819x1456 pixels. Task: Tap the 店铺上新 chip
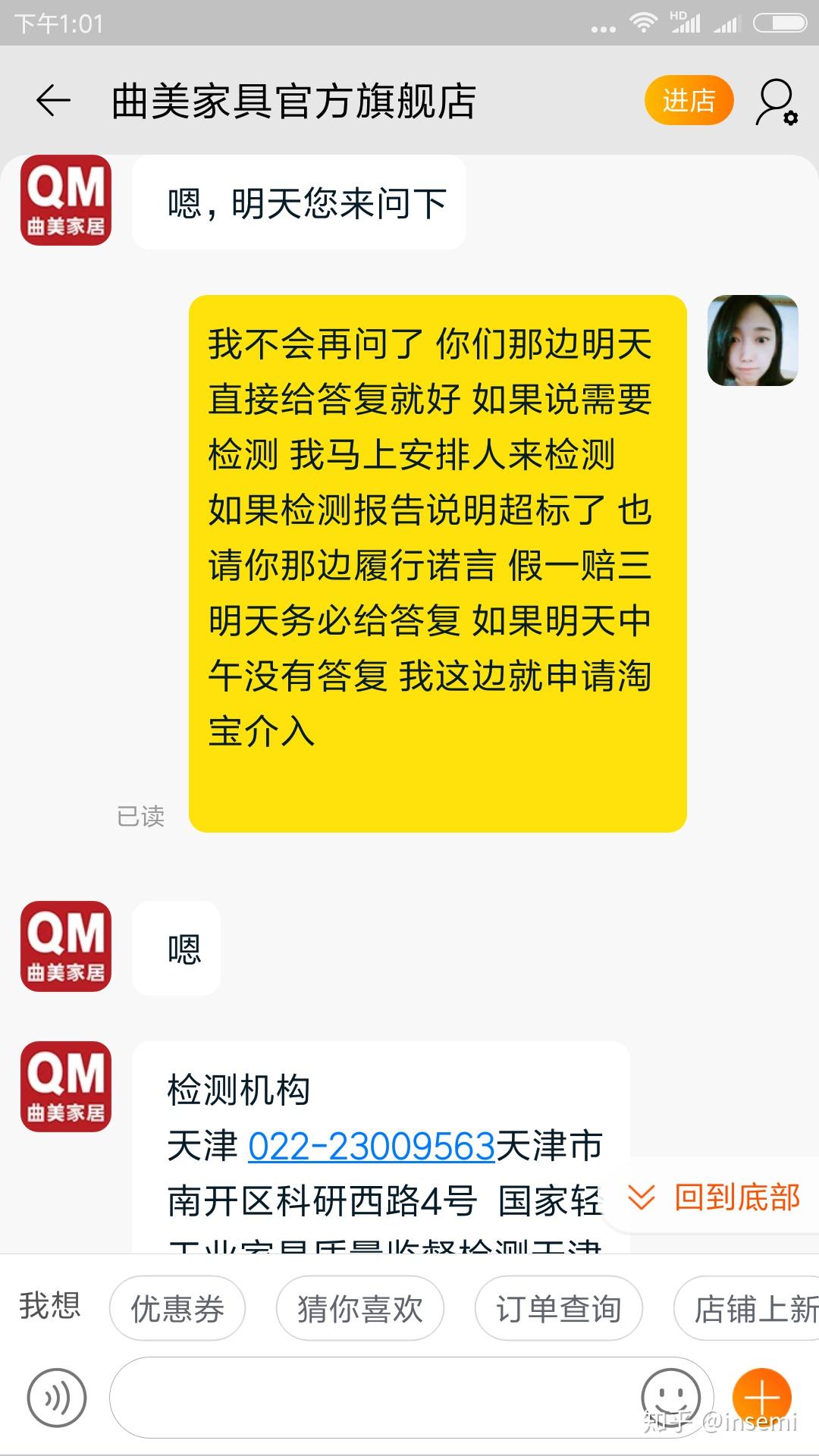point(751,1308)
